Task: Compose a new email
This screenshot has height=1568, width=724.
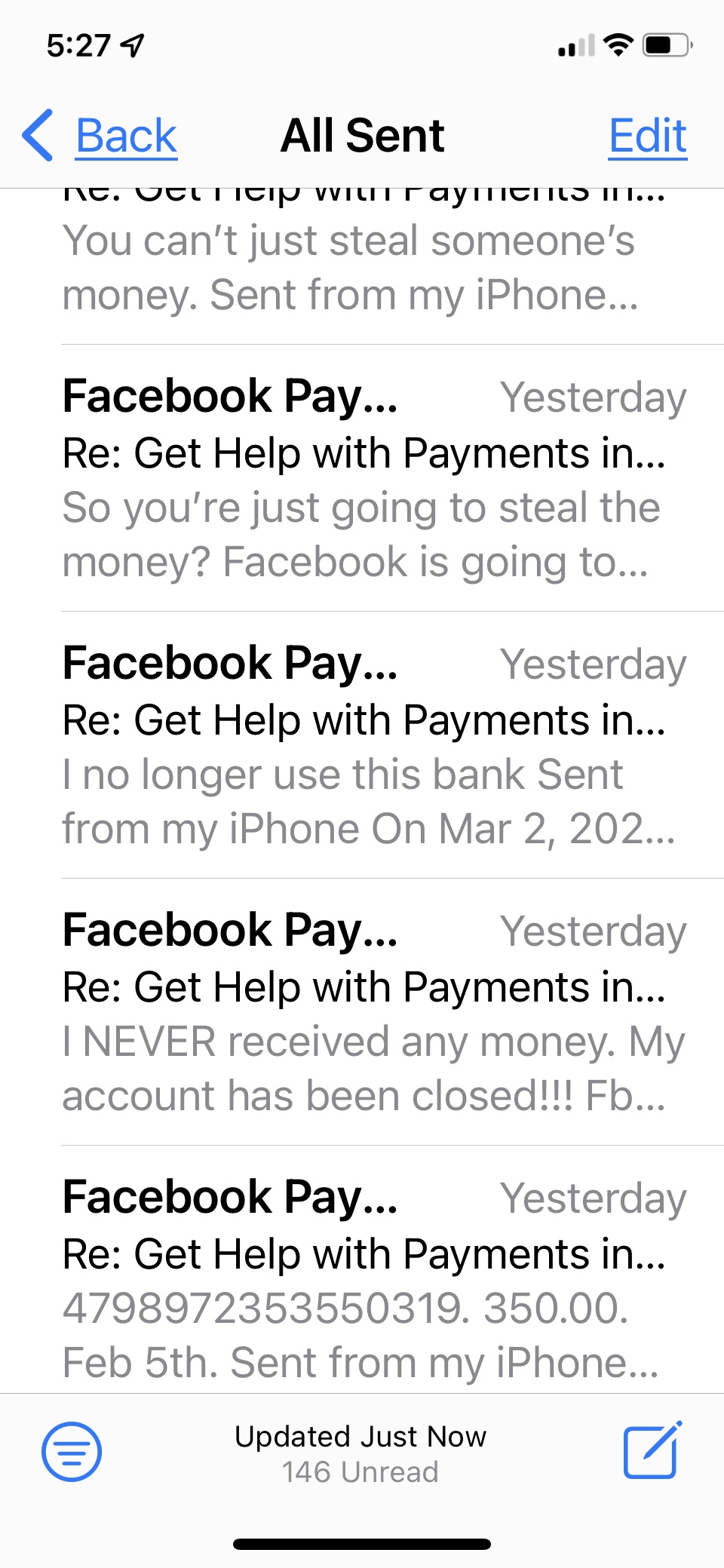Action: point(652,1451)
